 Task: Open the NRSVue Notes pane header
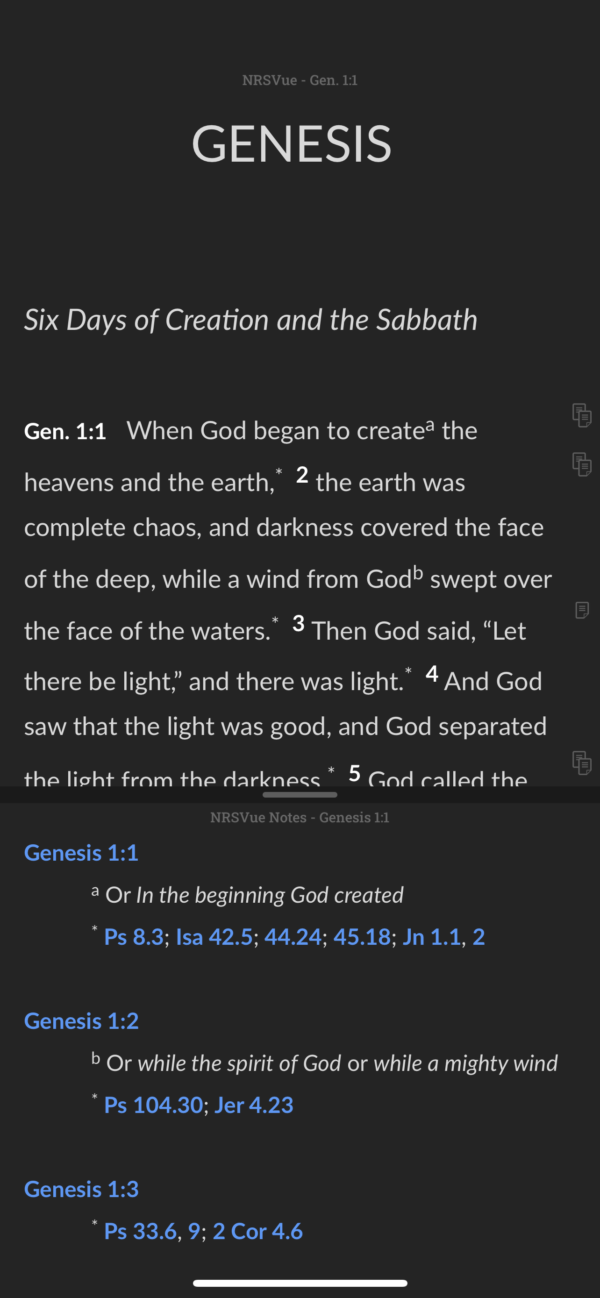pos(300,818)
